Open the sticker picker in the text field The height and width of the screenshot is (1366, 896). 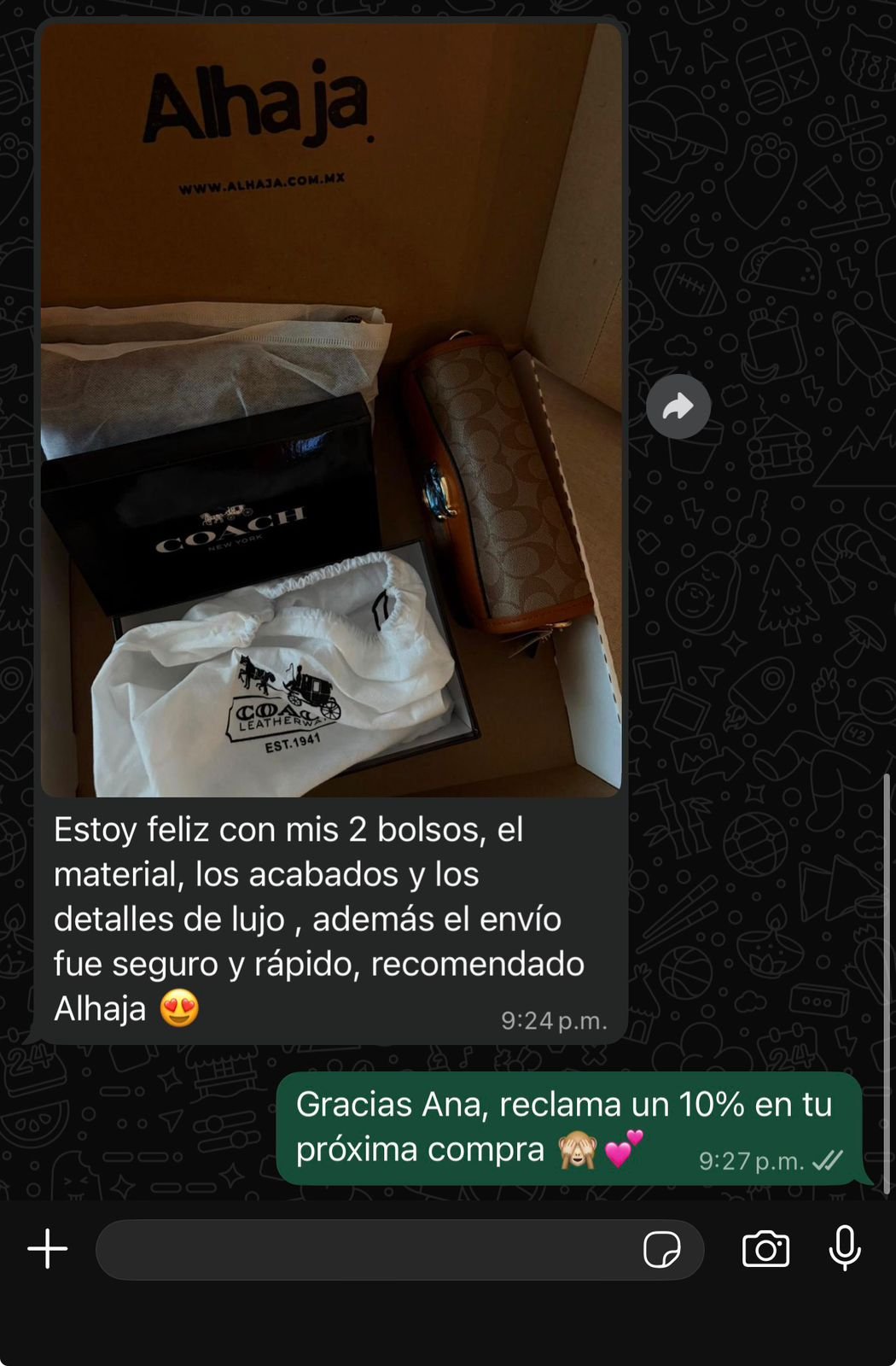click(661, 1250)
